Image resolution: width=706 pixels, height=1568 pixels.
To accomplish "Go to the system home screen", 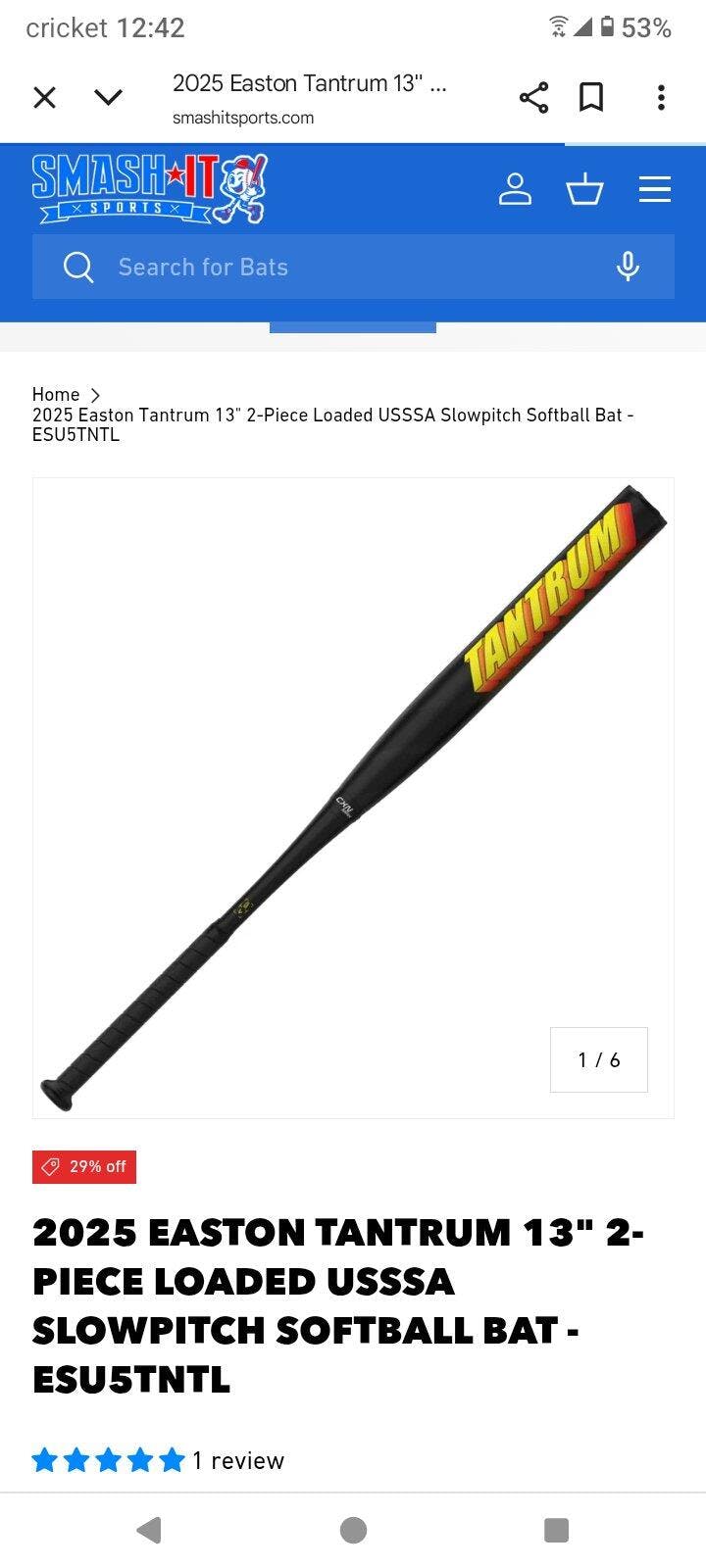I will (353, 1530).
